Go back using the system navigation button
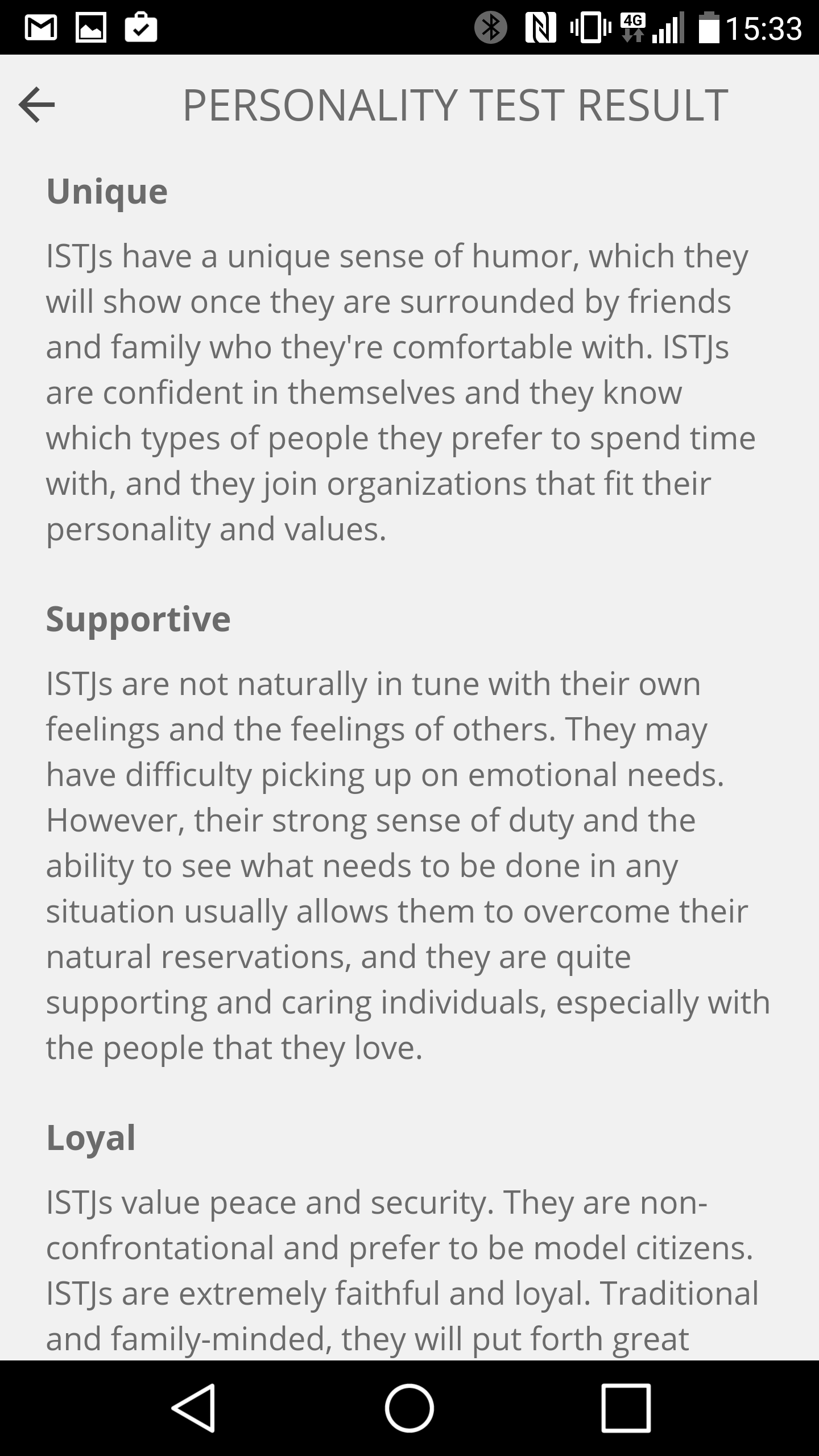The image size is (819, 1456). (x=193, y=1408)
